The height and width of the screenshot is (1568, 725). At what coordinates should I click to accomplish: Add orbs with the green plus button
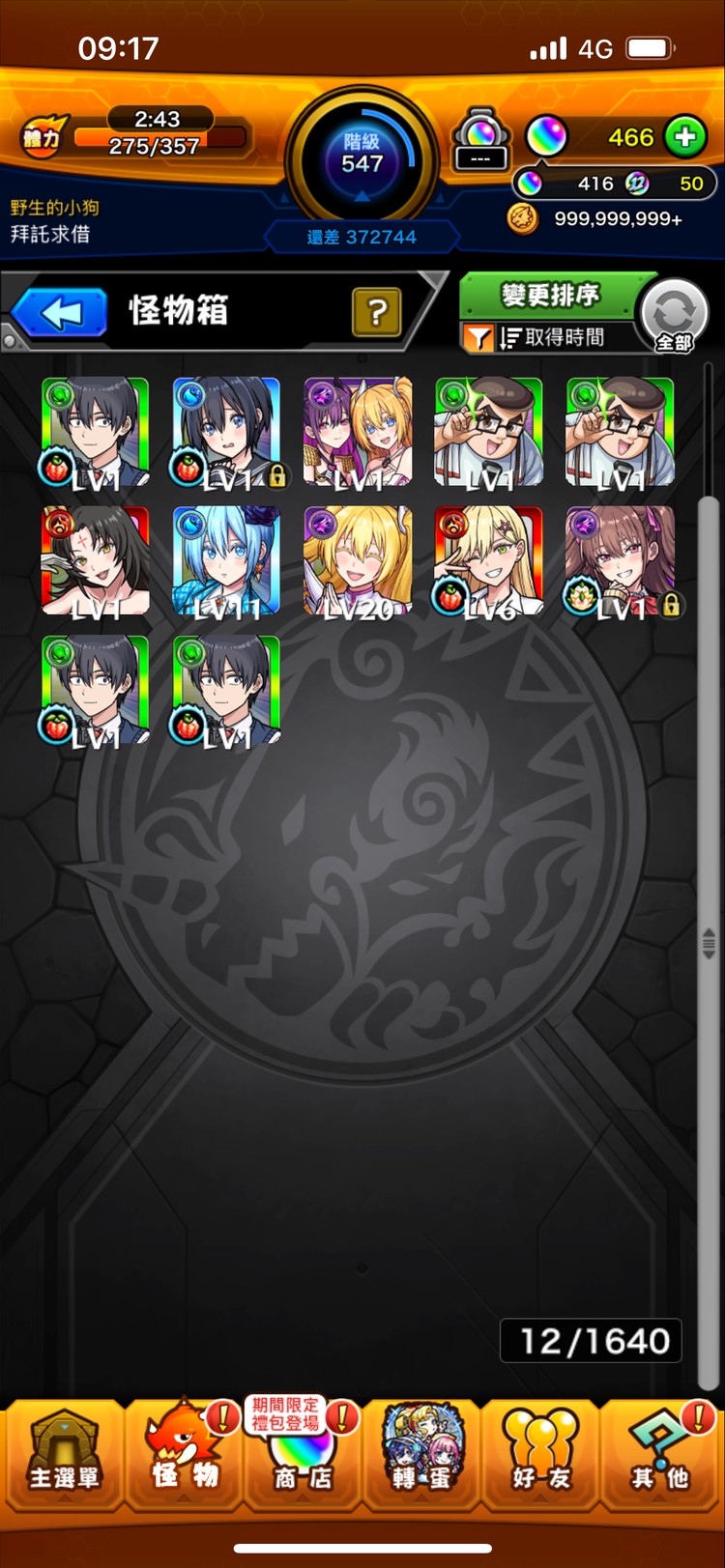[685, 137]
